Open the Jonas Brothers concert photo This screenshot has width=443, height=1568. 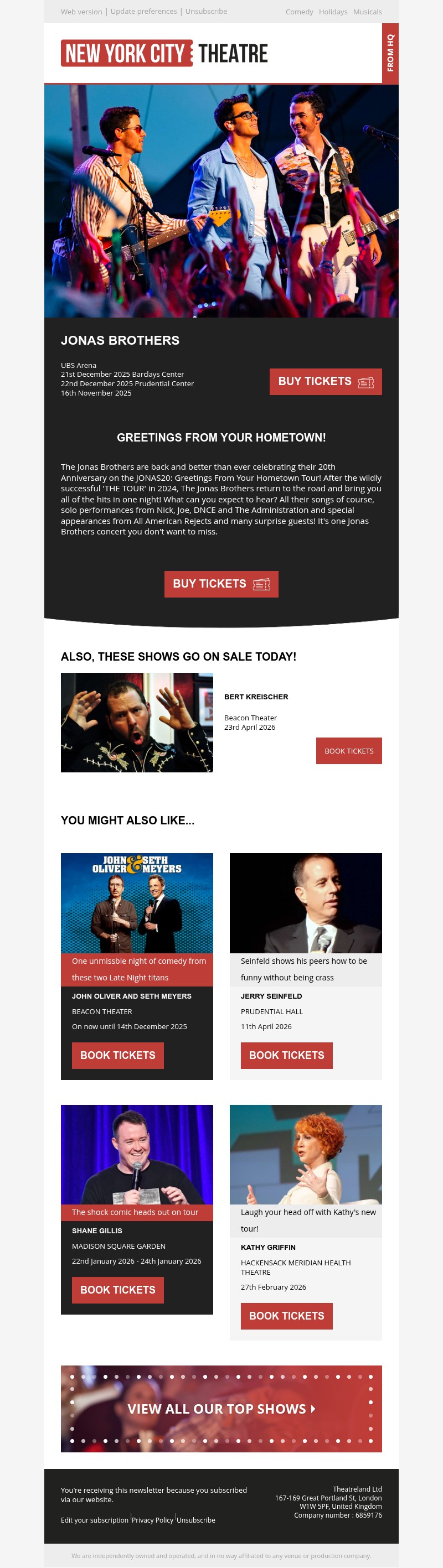click(x=221, y=201)
